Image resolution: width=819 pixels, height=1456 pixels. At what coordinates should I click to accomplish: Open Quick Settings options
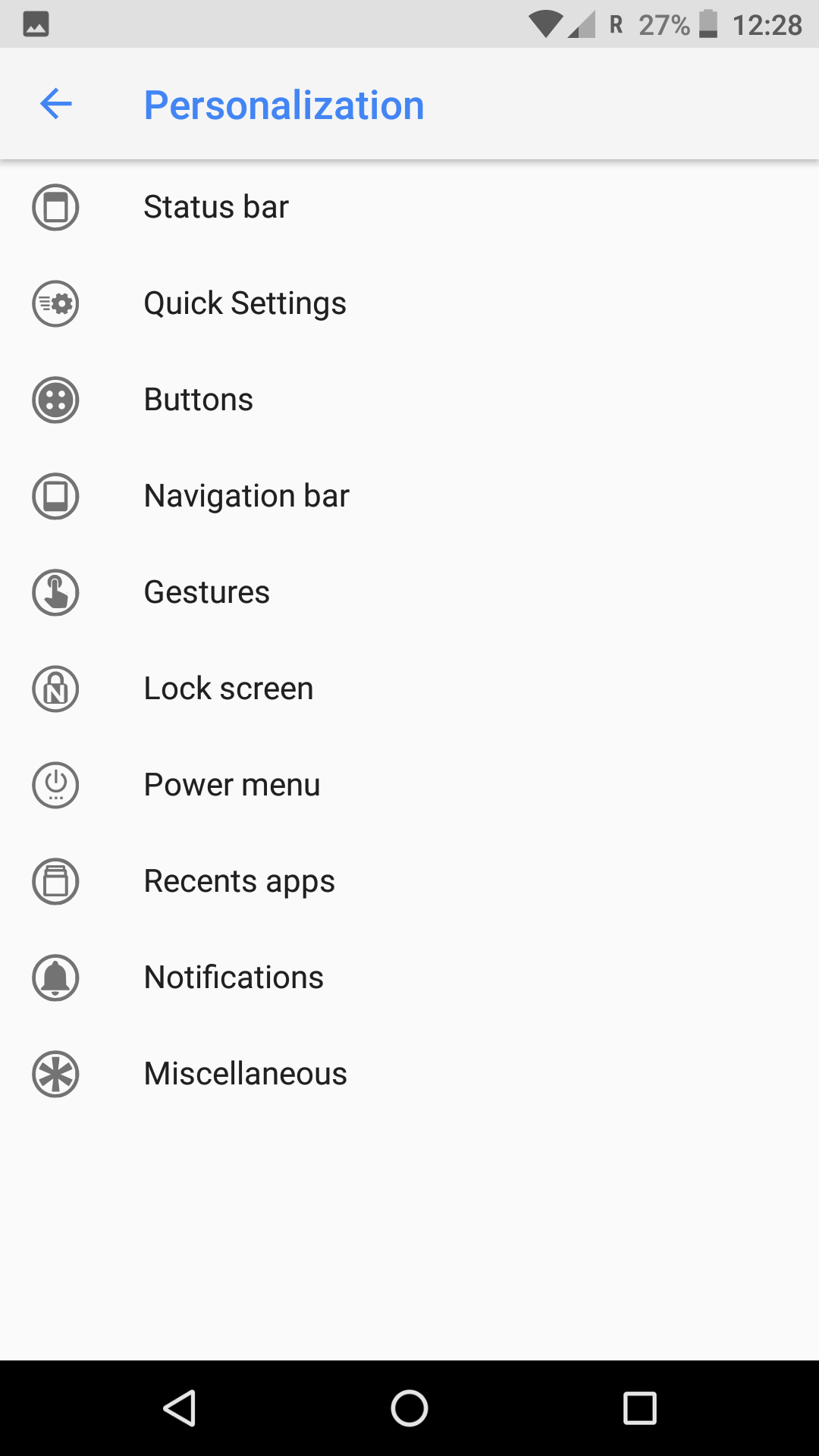(409, 303)
